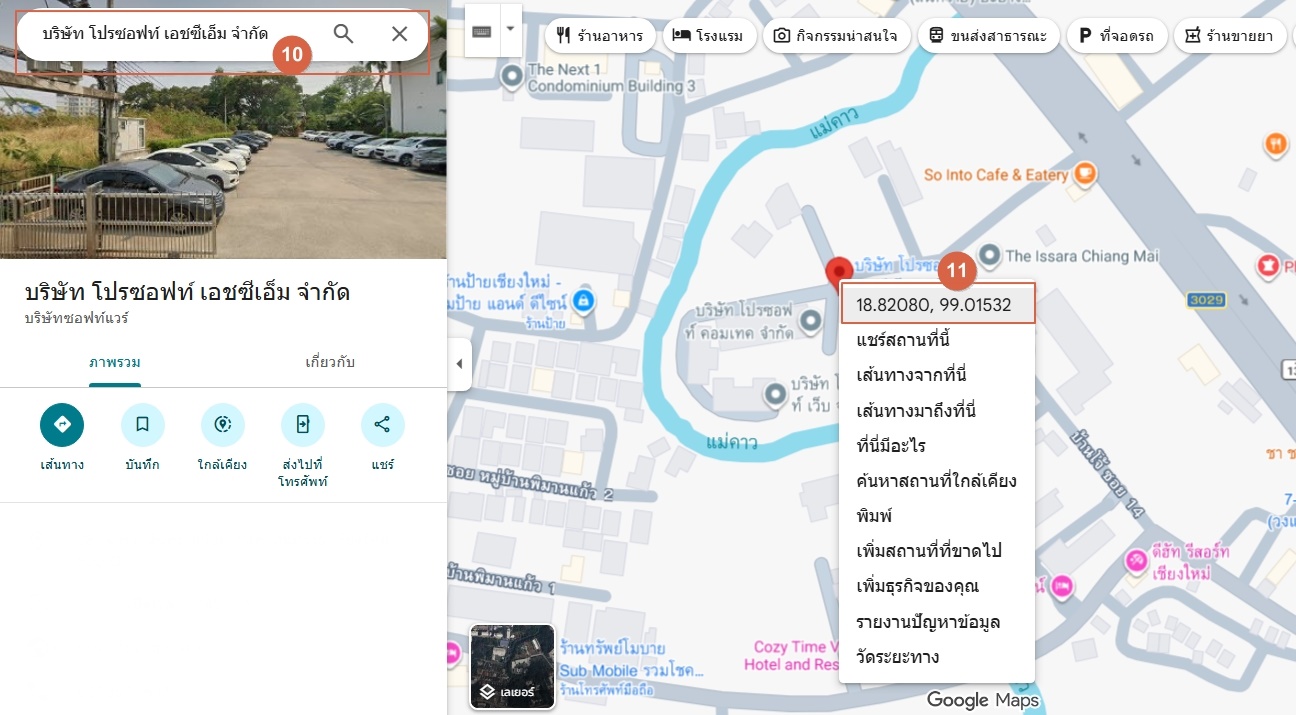Open the input tools keyboard dropdown

[x=511, y=28]
